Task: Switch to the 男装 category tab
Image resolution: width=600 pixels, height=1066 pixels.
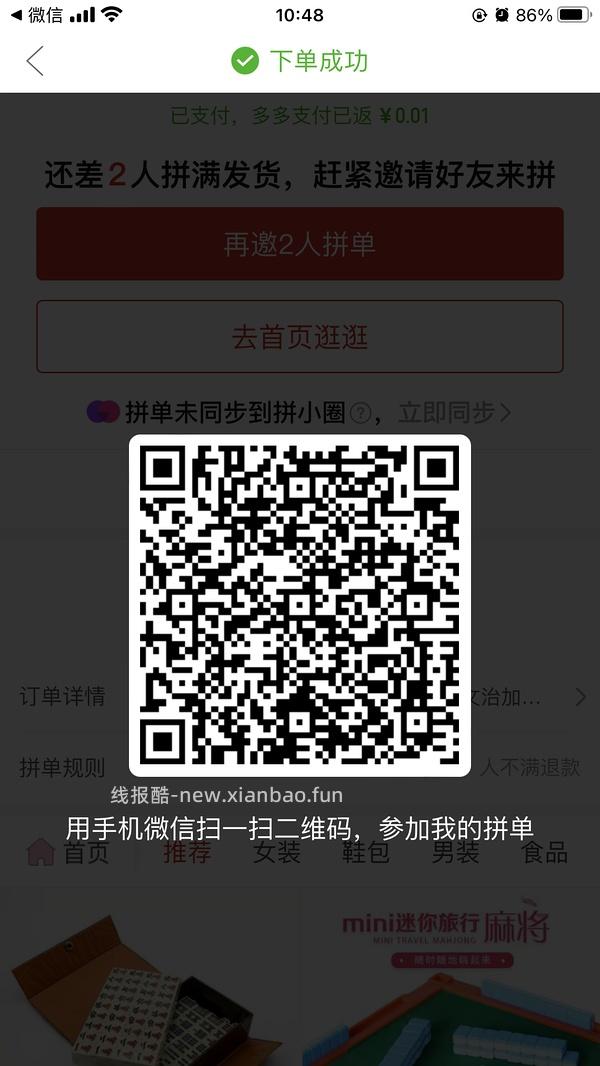Action: 456,853
